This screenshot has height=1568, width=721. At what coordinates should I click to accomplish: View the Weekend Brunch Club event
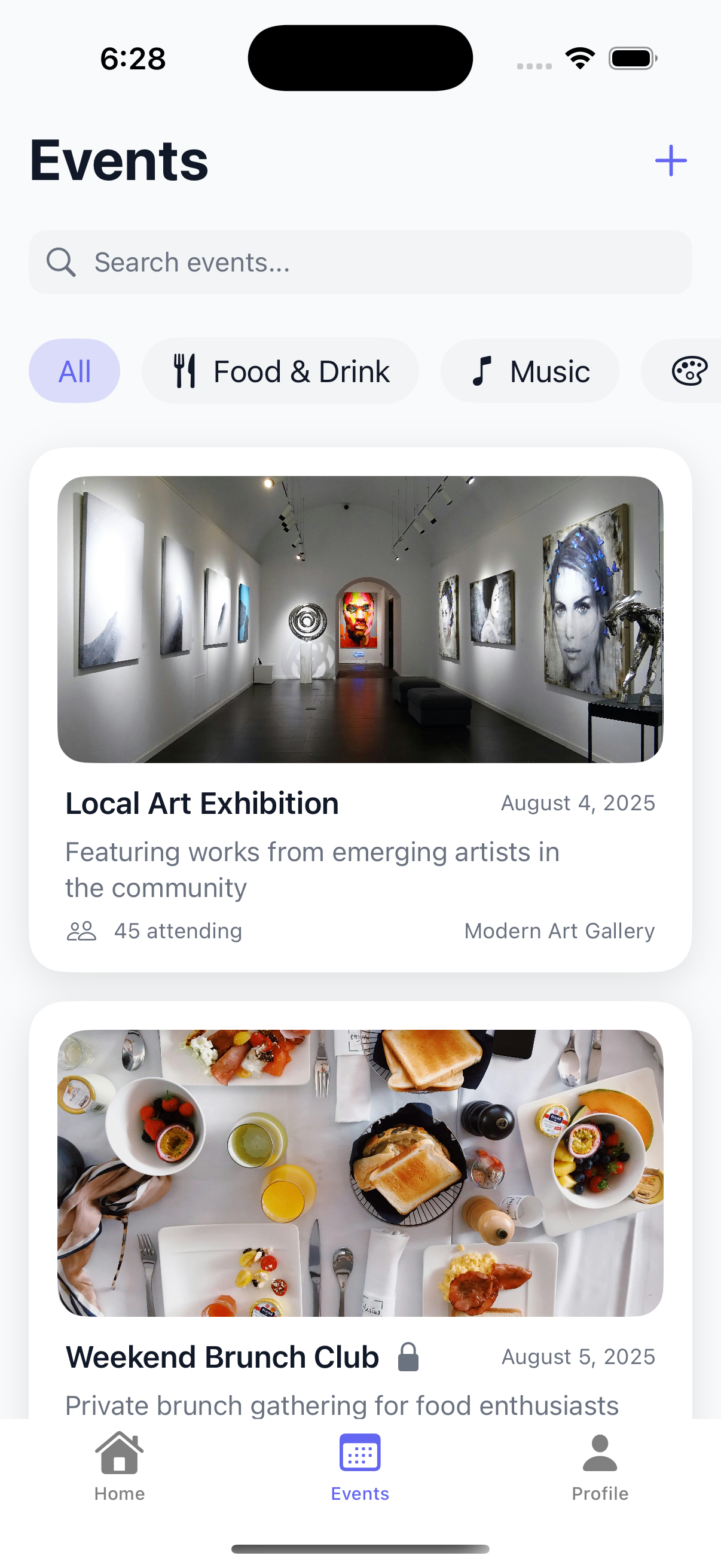(x=360, y=1218)
